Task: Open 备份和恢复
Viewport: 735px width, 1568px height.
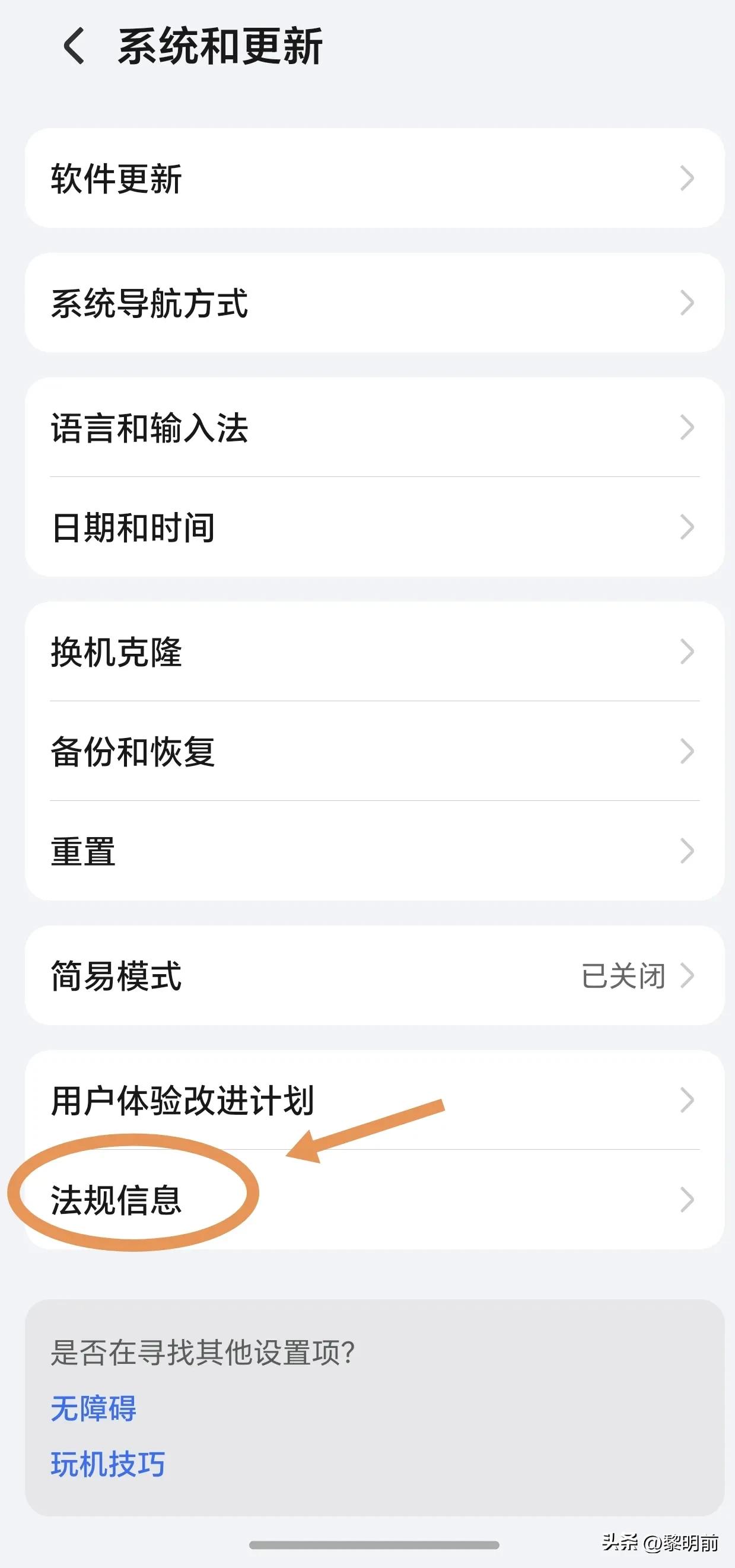Action: pyautogui.click(x=374, y=751)
